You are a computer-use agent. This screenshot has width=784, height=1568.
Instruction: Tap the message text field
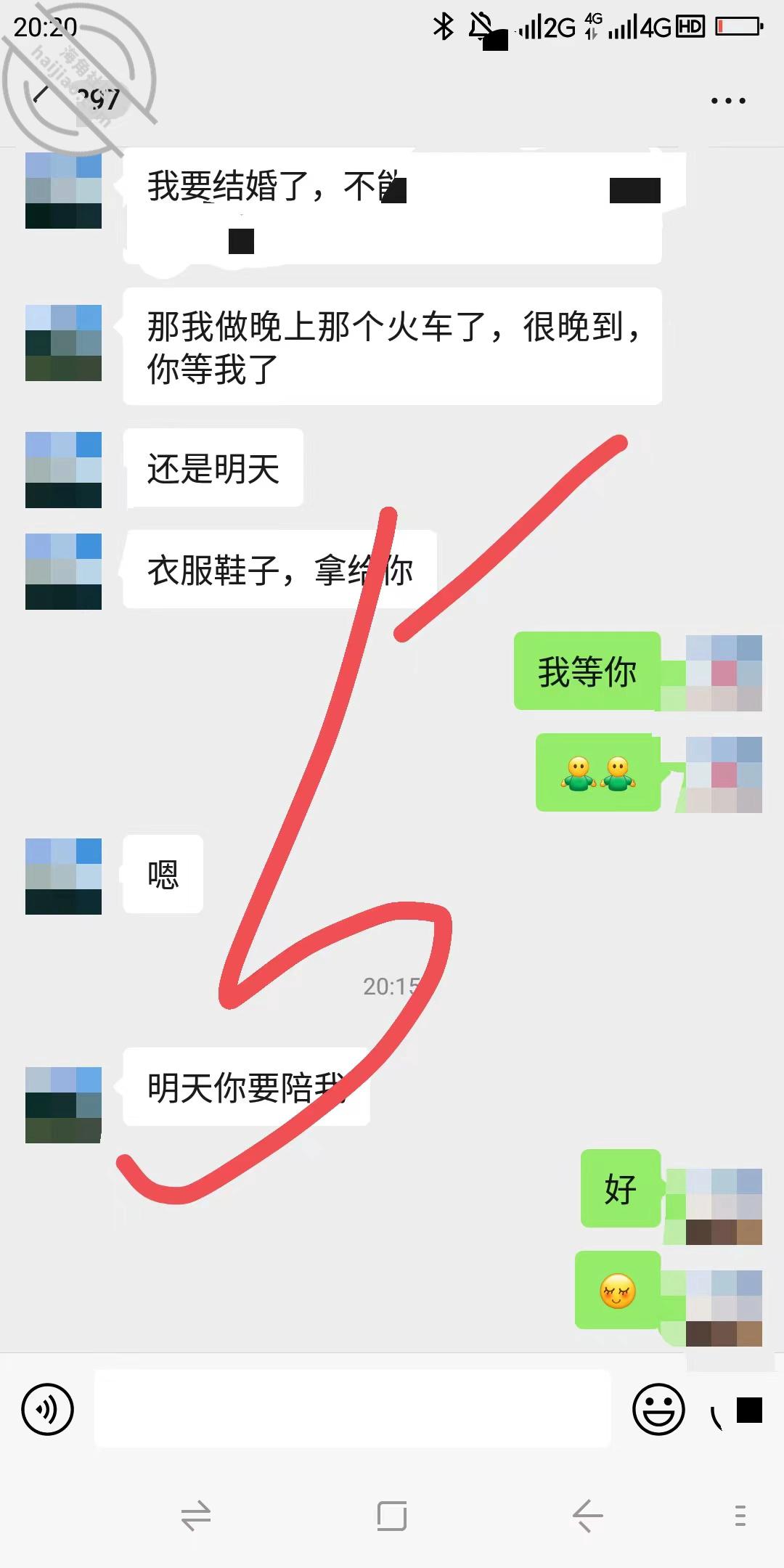coord(353,1409)
